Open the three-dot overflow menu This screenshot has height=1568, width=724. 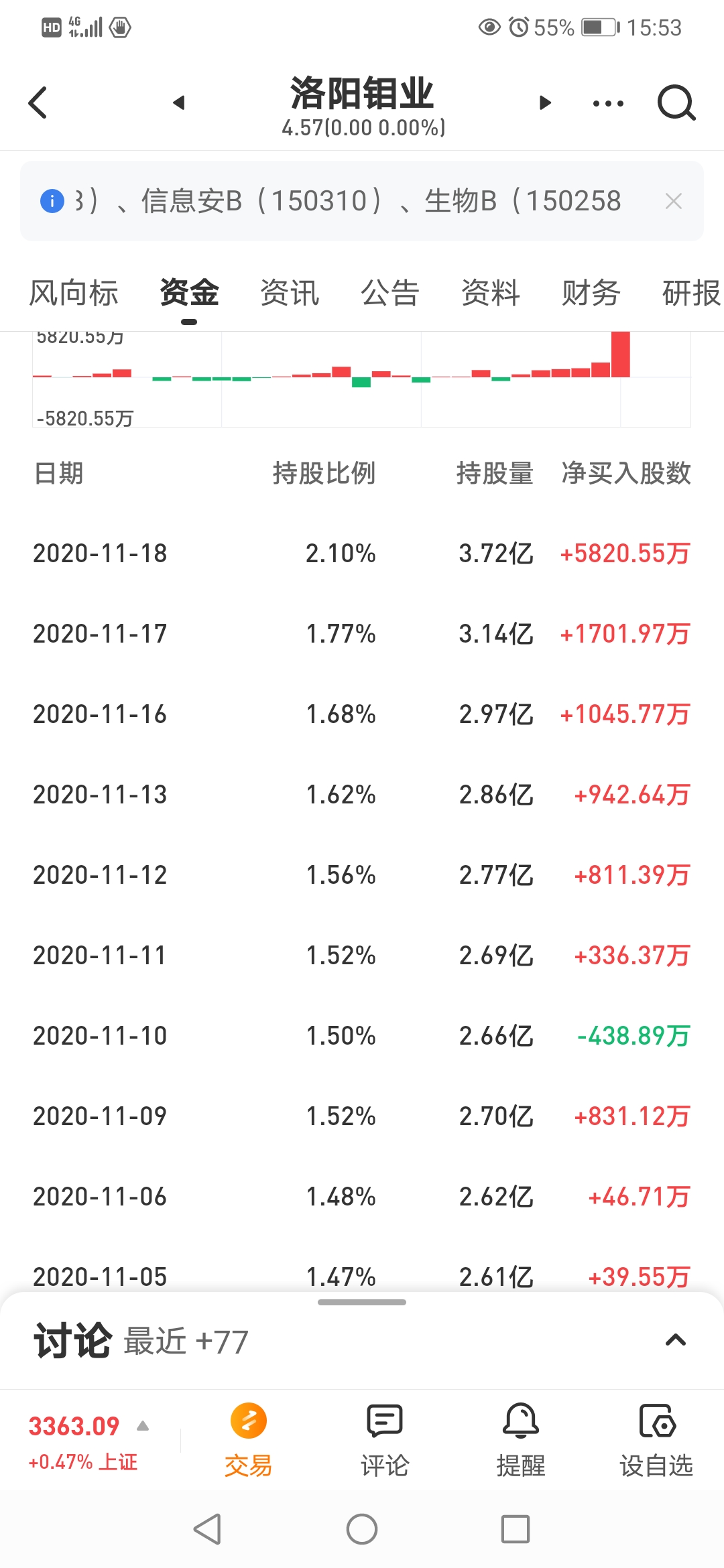tap(608, 103)
